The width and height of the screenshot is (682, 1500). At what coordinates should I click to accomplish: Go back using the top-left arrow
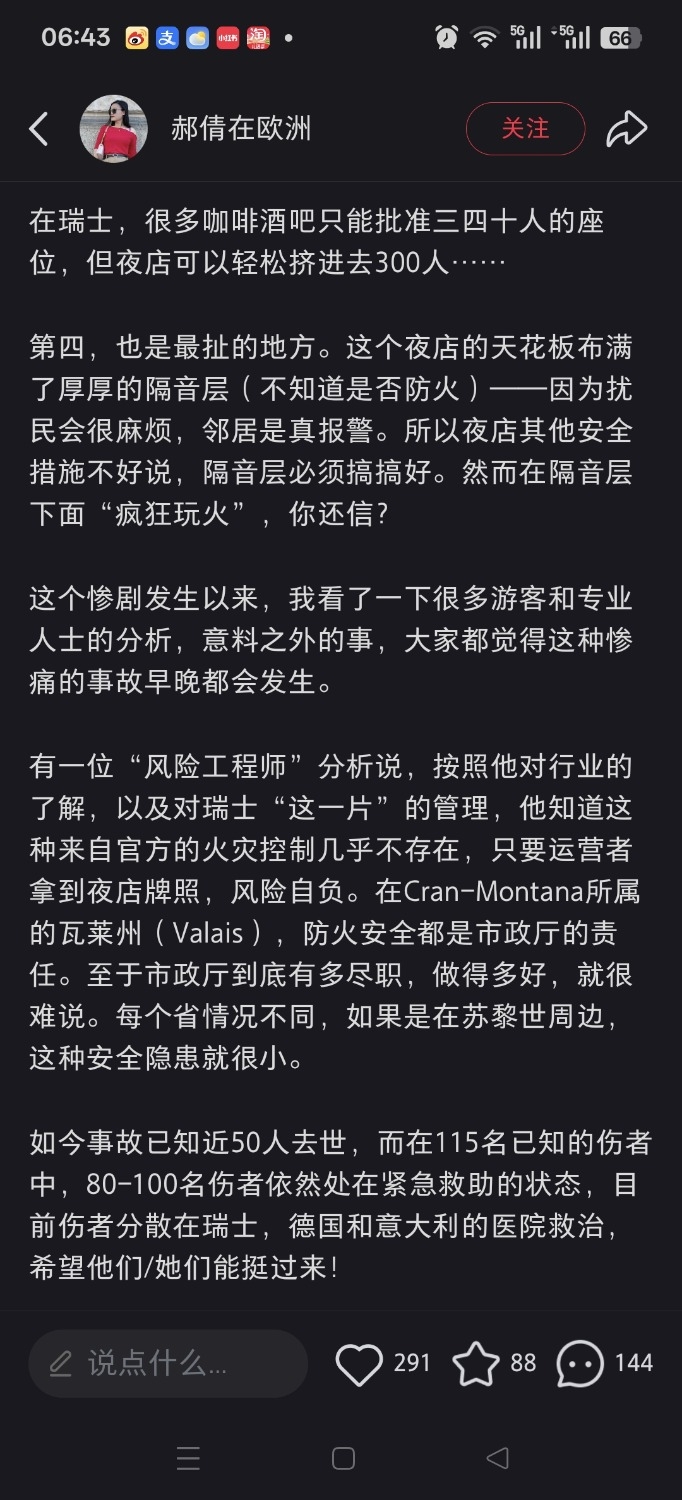[x=39, y=129]
